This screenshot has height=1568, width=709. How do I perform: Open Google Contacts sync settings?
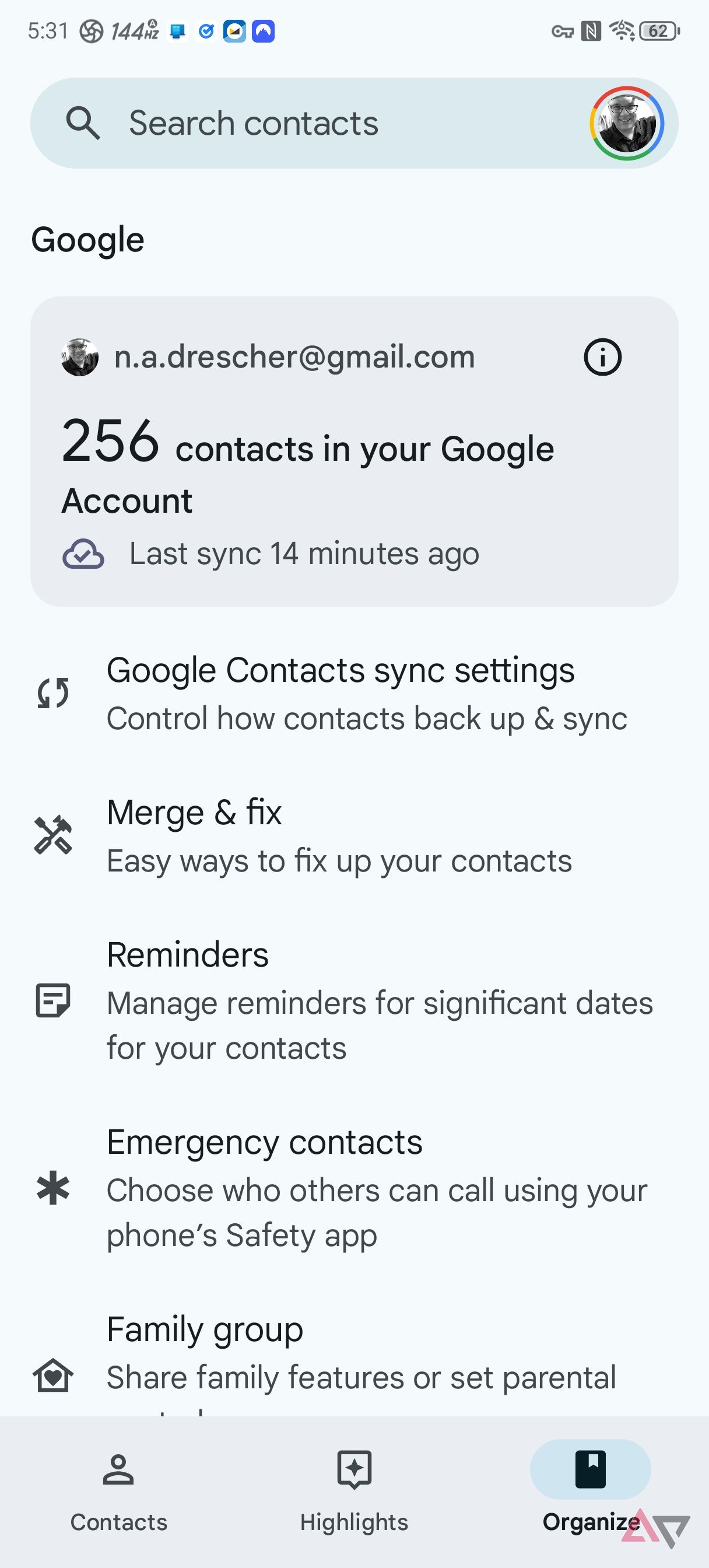(x=354, y=694)
